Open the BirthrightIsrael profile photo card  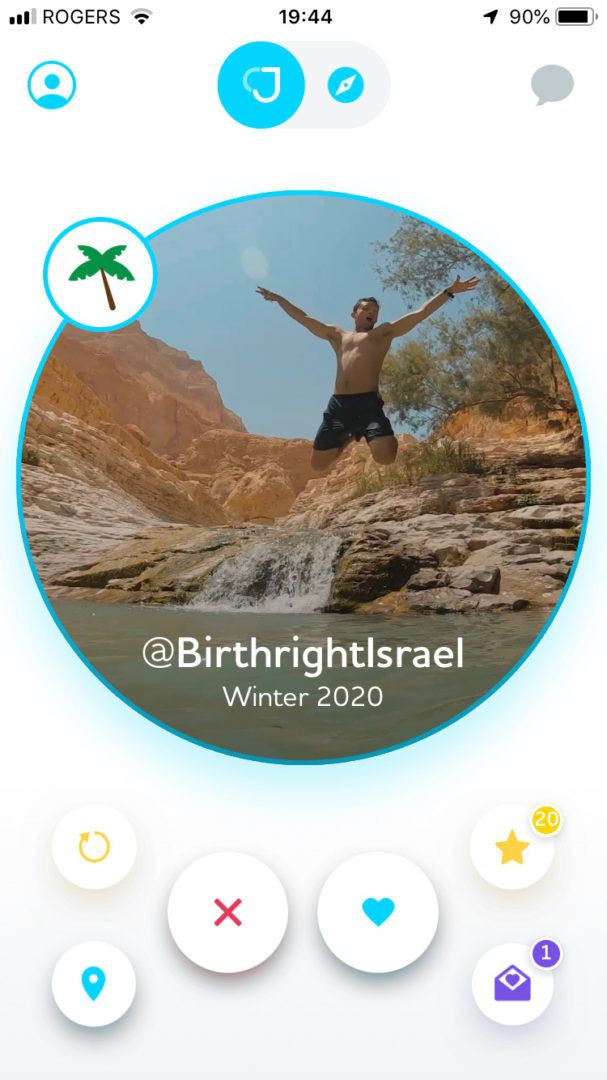303,477
